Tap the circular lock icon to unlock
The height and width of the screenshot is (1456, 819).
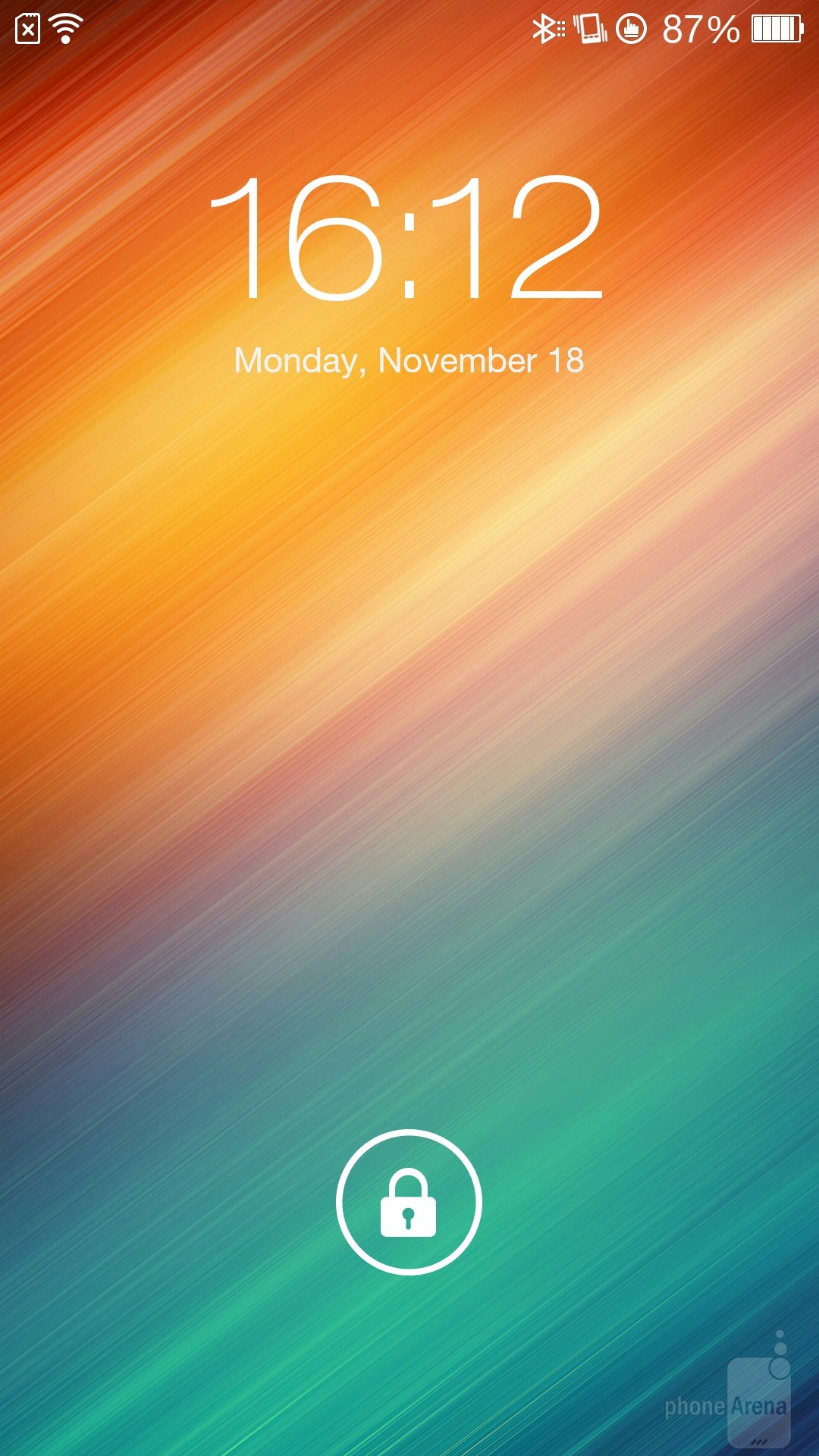pyautogui.click(x=409, y=1202)
